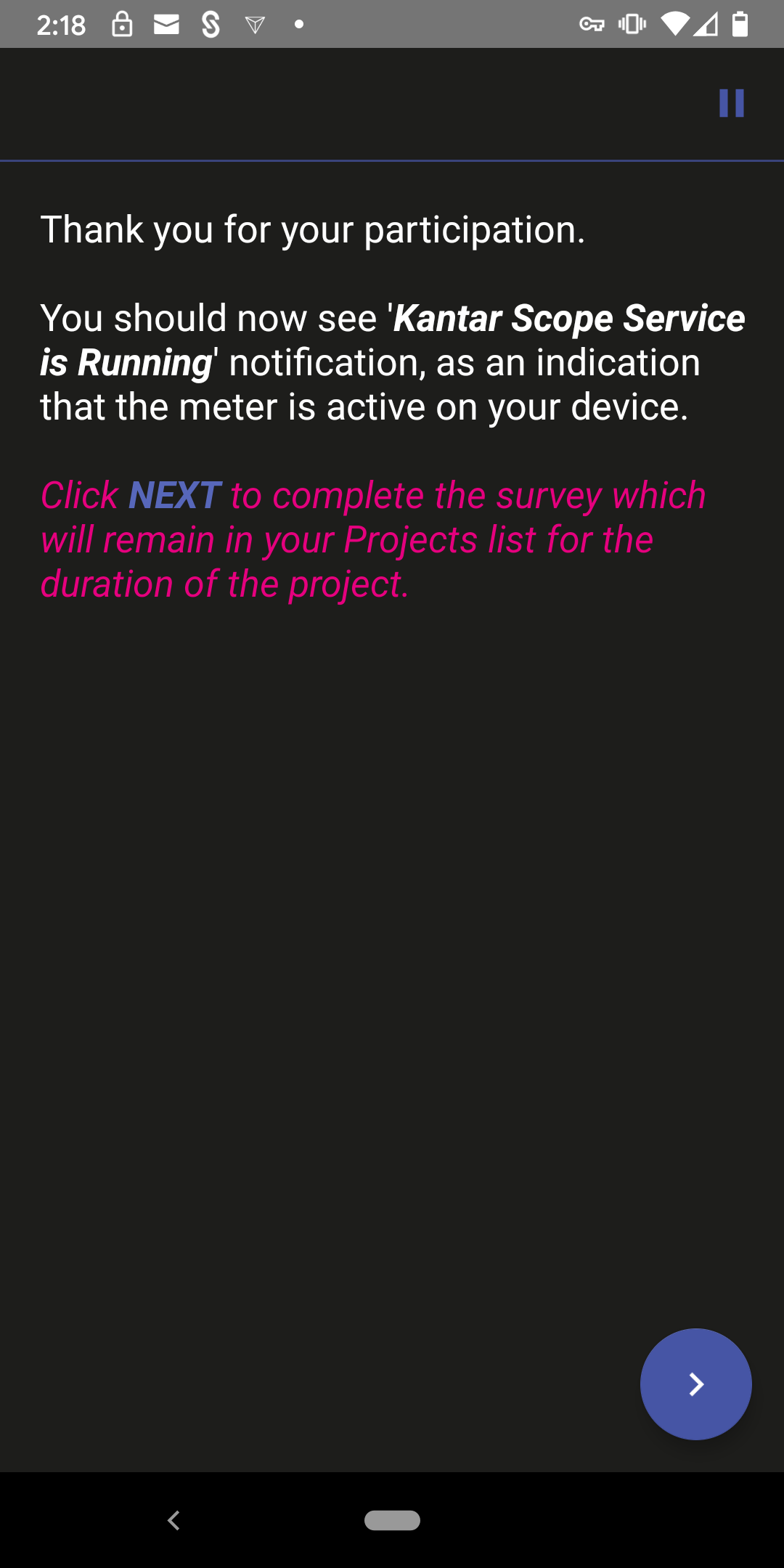The width and height of the screenshot is (784, 1568).
Task: Tap the home pill in the navigation bar
Action: pyautogui.click(x=392, y=1520)
